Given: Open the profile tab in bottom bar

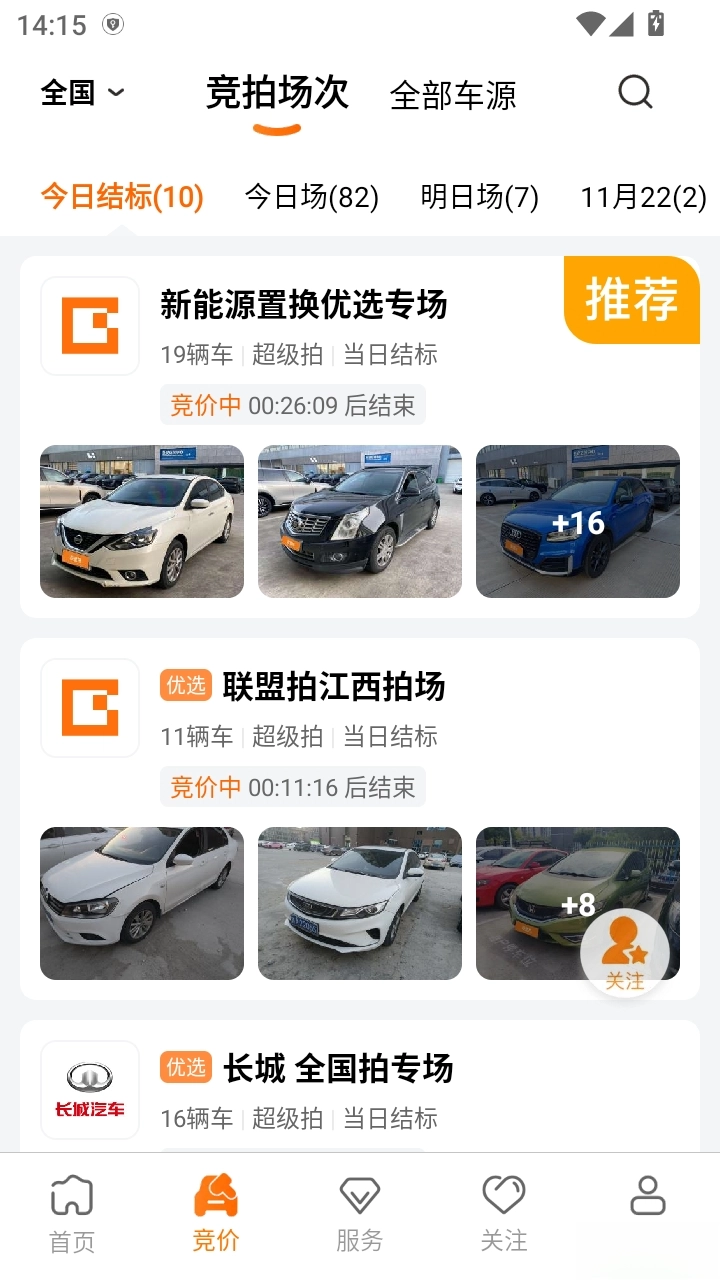Looking at the screenshot, I should [648, 1200].
